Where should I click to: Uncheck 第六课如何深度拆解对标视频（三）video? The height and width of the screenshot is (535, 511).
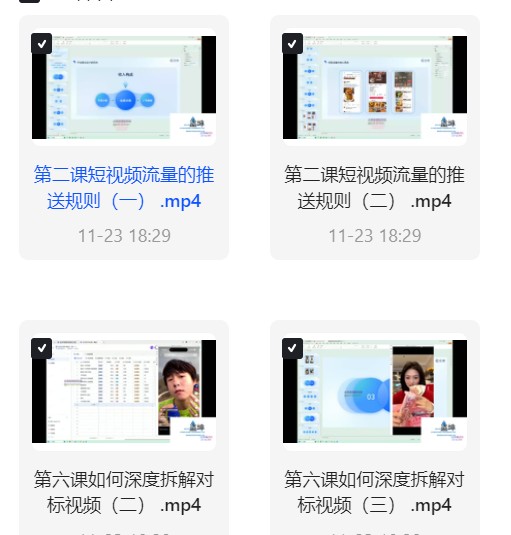[292, 348]
